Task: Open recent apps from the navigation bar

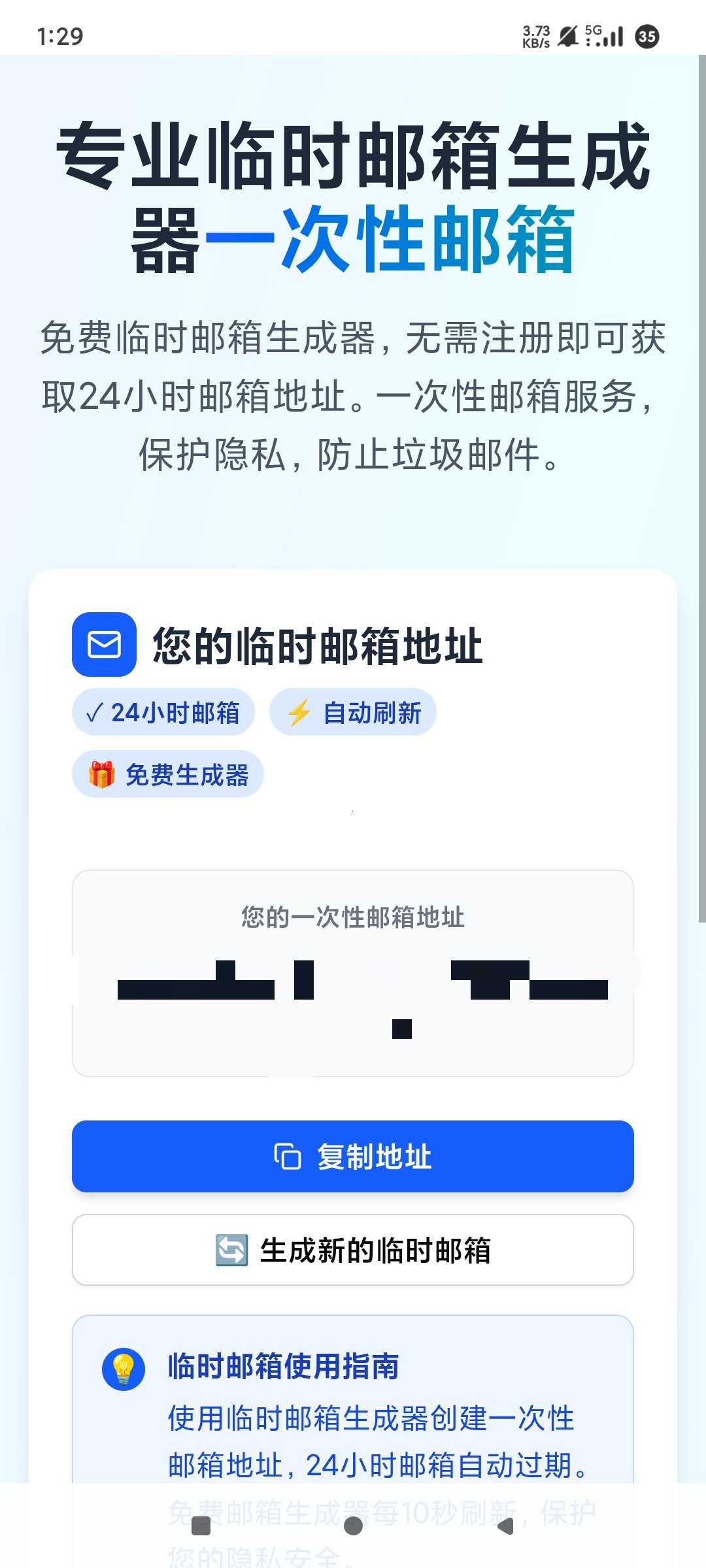Action: 201,1526
